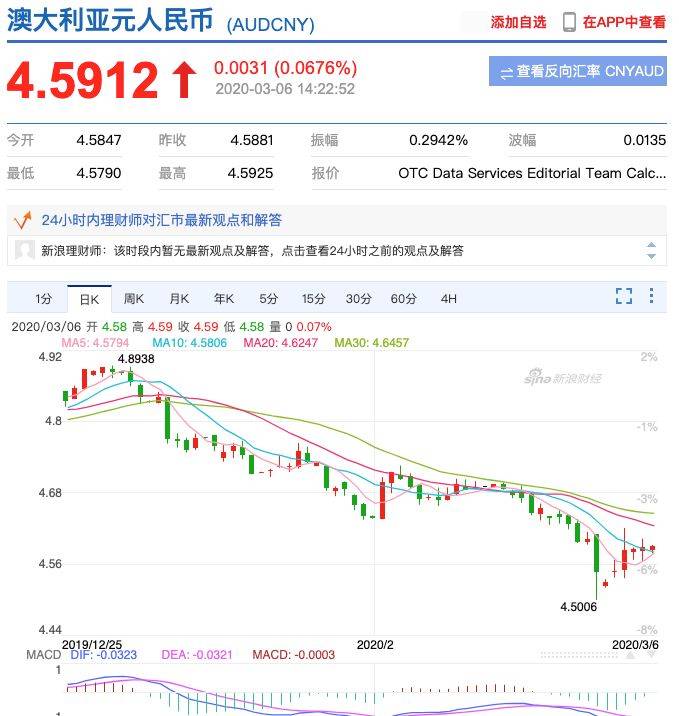Switch to 5分 chart
This screenshot has width=679, height=716.
(x=269, y=298)
